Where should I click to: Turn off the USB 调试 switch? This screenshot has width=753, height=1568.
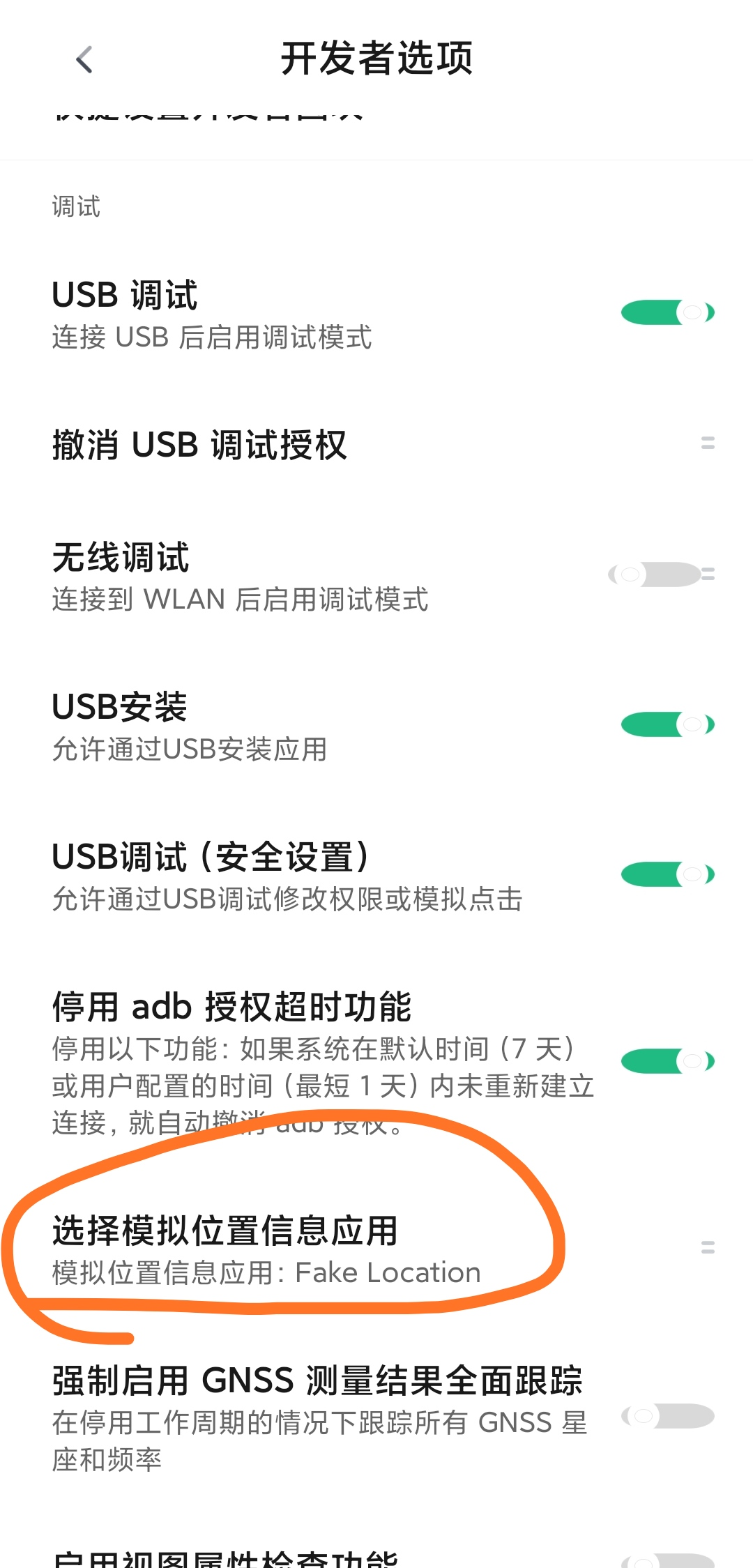[667, 312]
